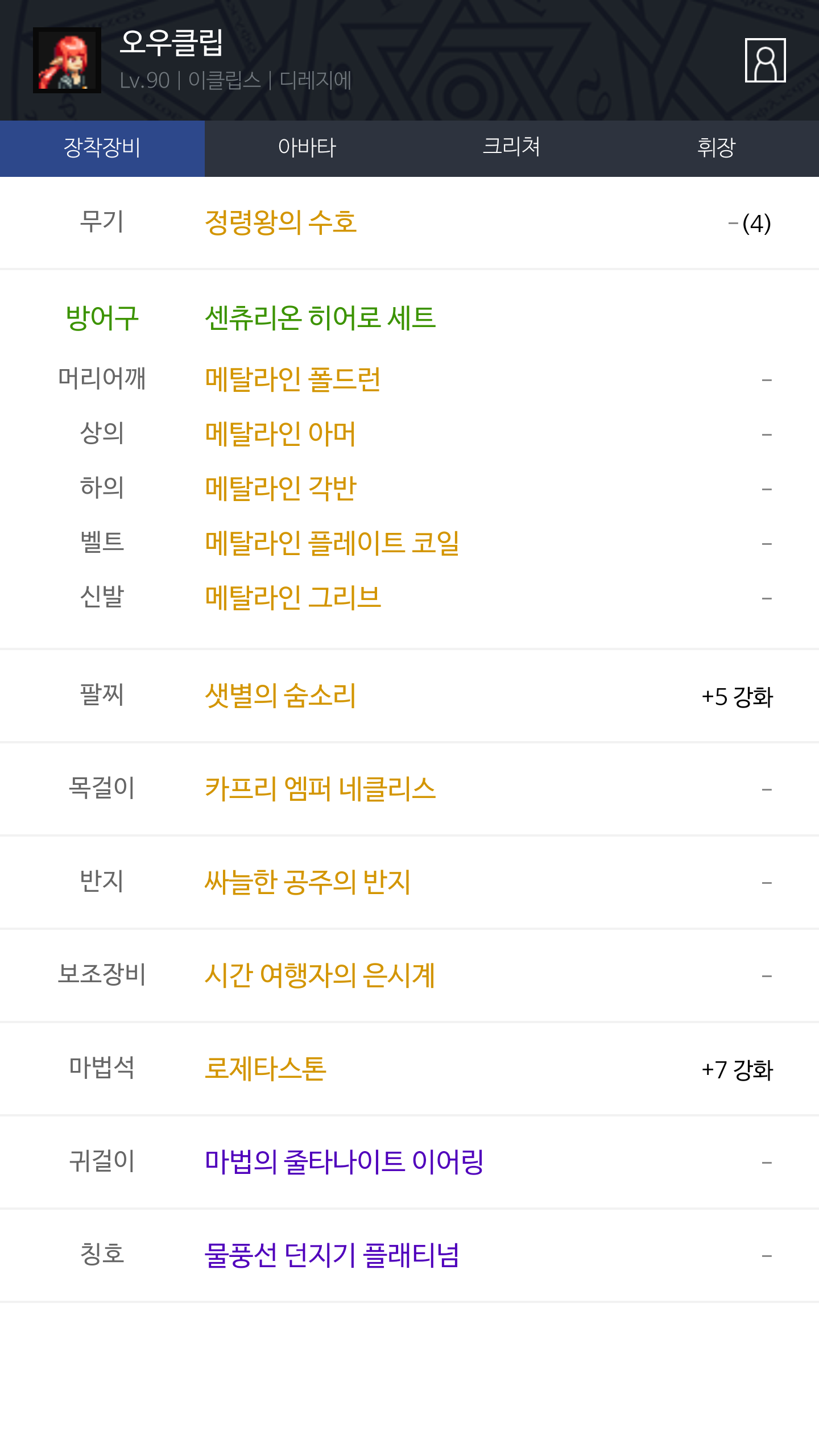Select the 장착장비 tab
The width and height of the screenshot is (819, 1456).
tap(102, 148)
